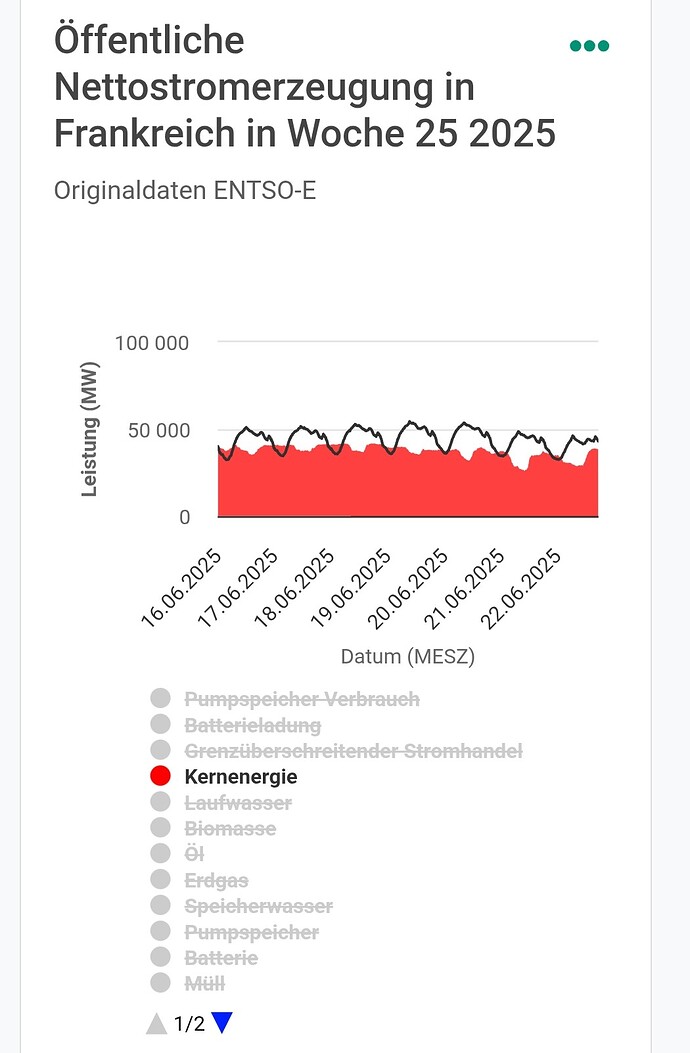Go to next legend page
The height and width of the screenshot is (1053, 690).
tap(222, 1023)
